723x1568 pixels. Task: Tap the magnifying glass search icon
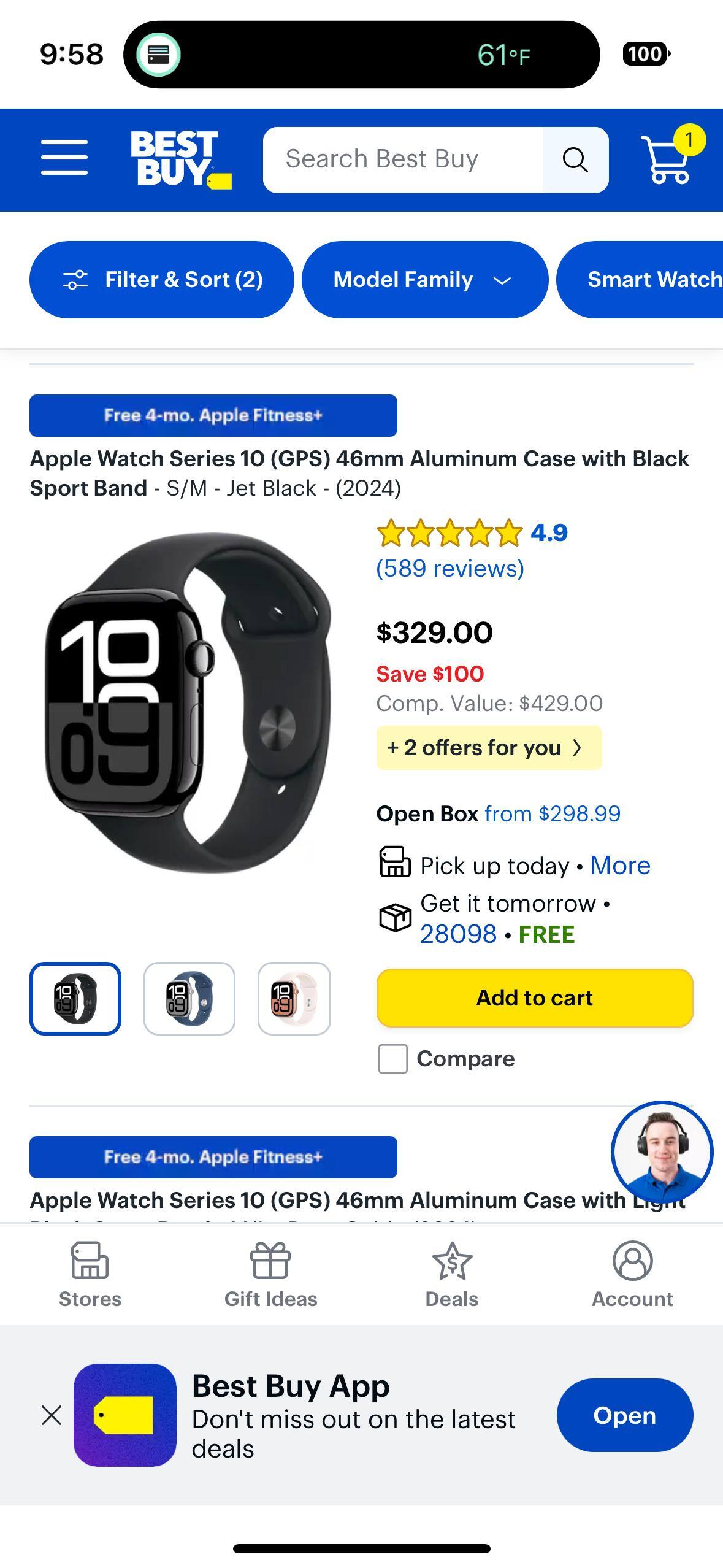(575, 160)
